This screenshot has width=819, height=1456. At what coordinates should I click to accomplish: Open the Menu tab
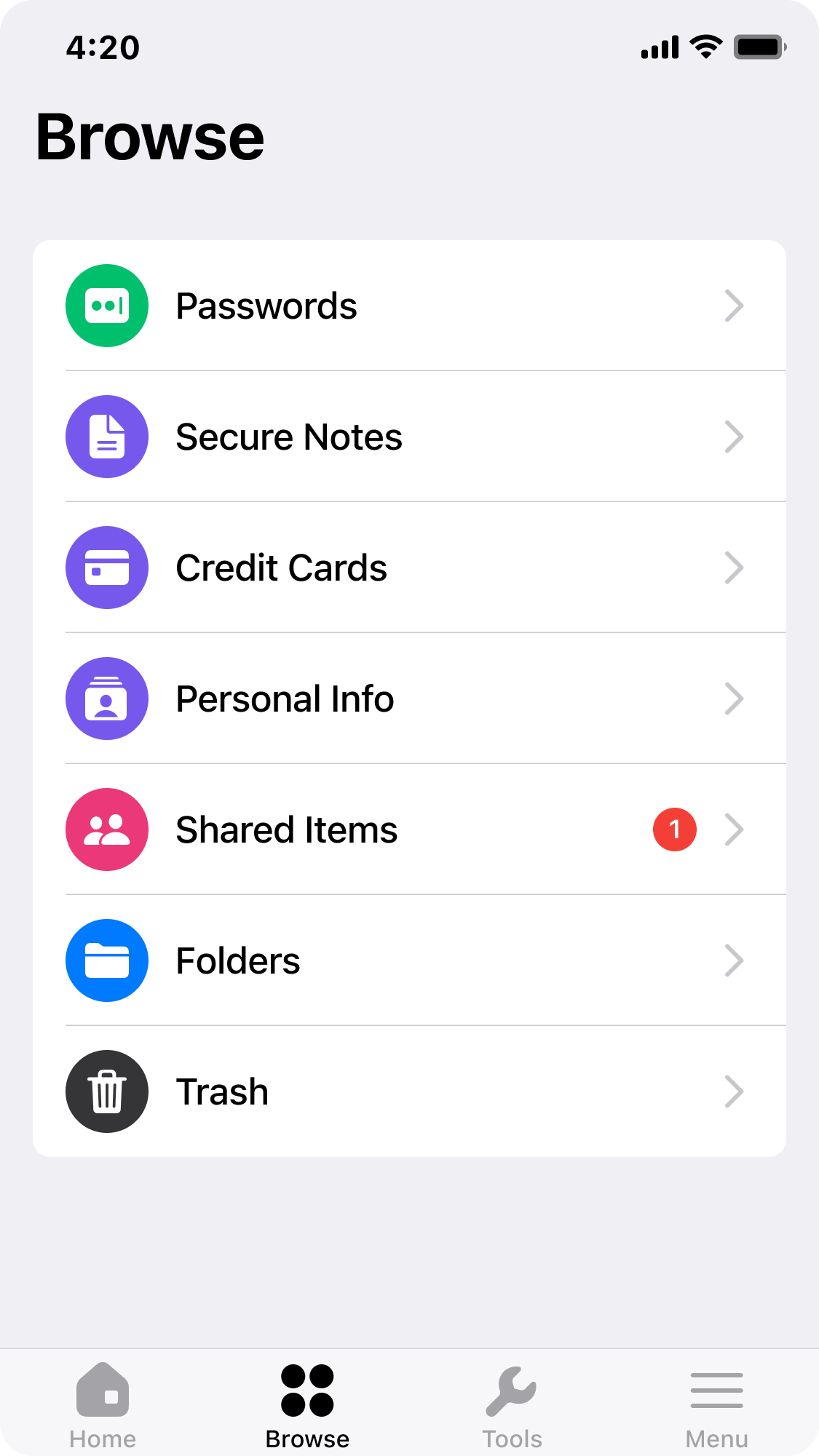pyautogui.click(x=717, y=1406)
